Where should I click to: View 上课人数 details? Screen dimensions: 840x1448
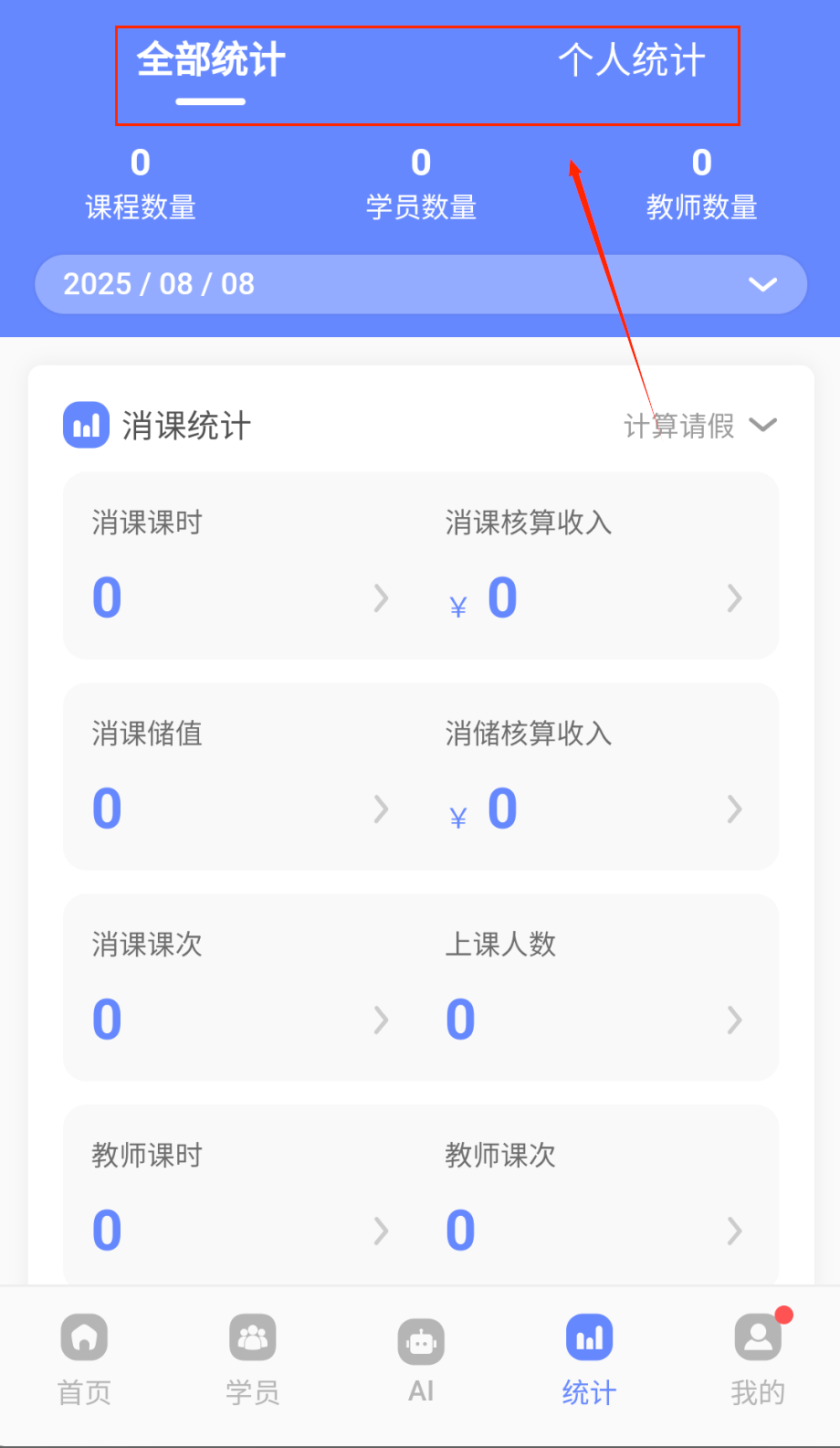[595, 988]
